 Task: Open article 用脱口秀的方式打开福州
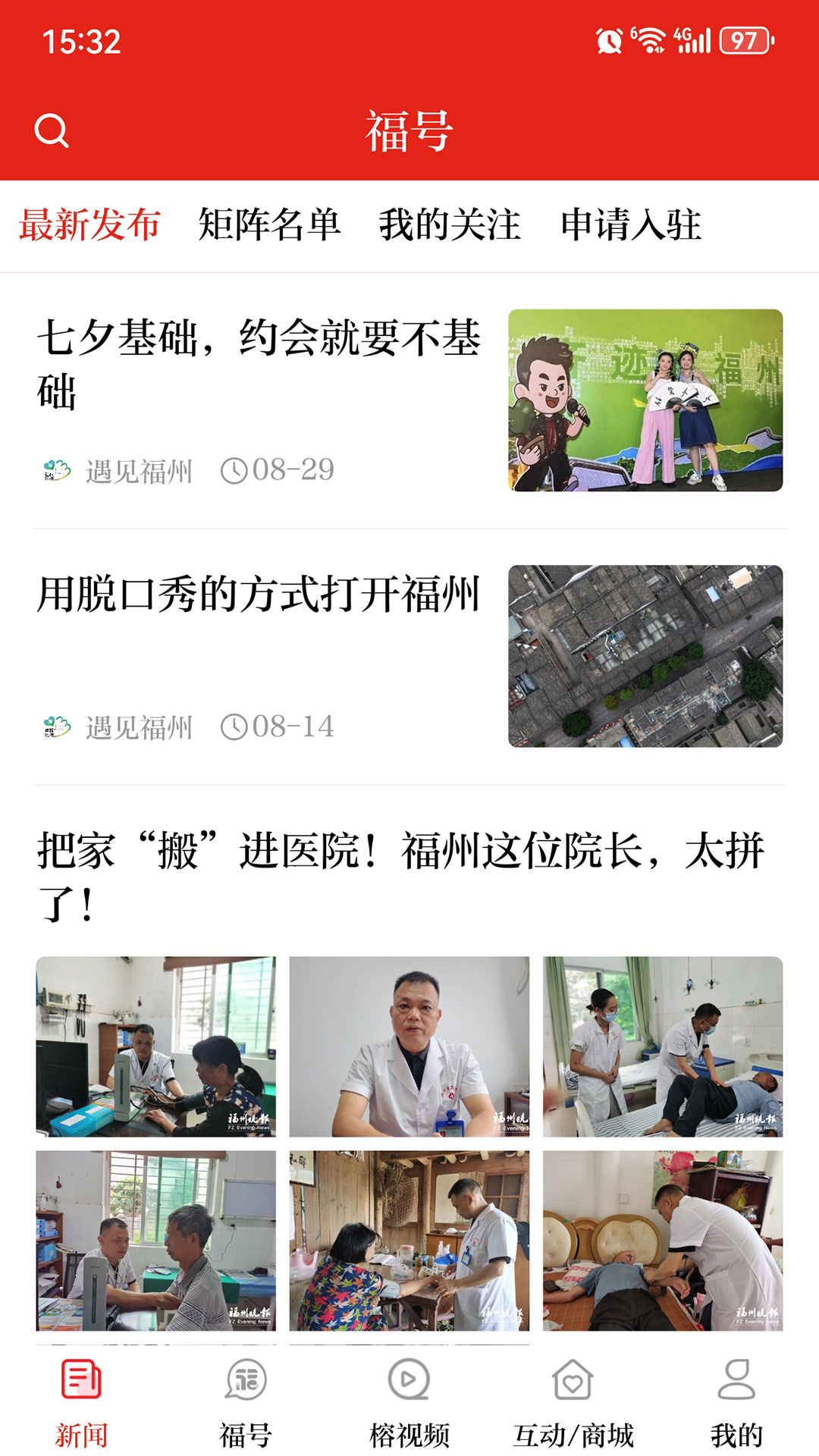(258, 597)
